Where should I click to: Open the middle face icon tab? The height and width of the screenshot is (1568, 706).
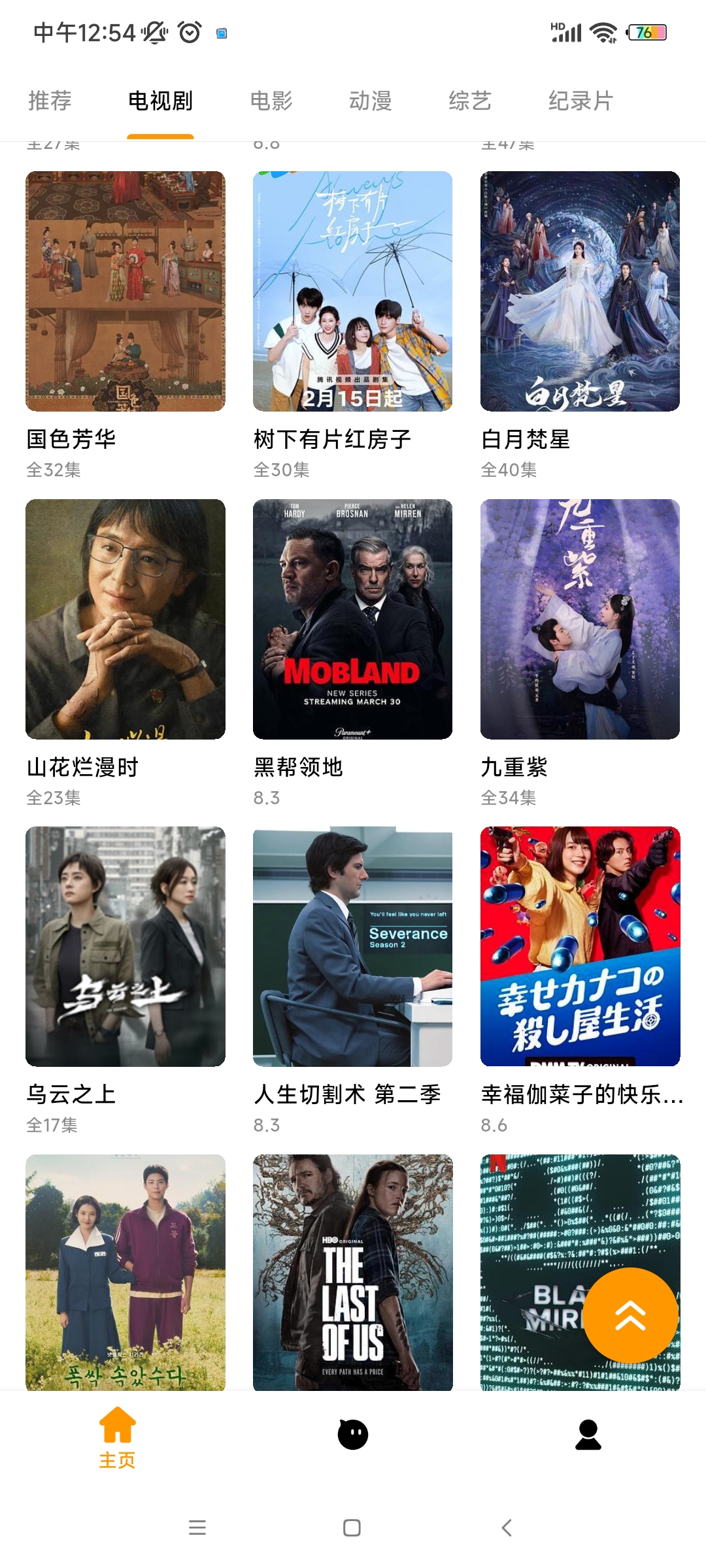[353, 1435]
